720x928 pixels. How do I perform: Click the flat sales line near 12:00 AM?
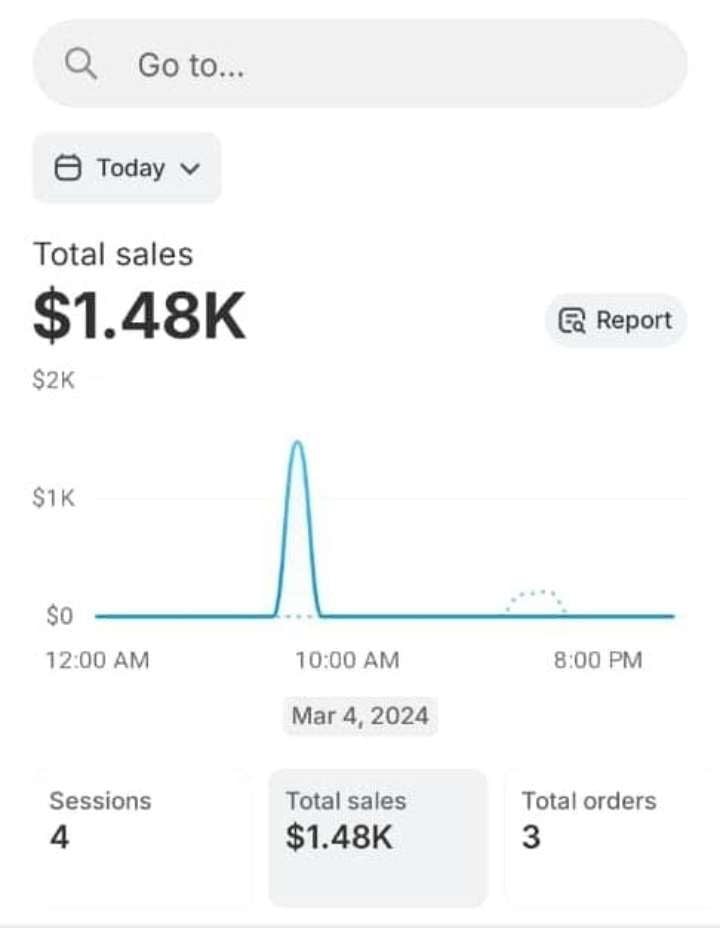(x=140, y=614)
